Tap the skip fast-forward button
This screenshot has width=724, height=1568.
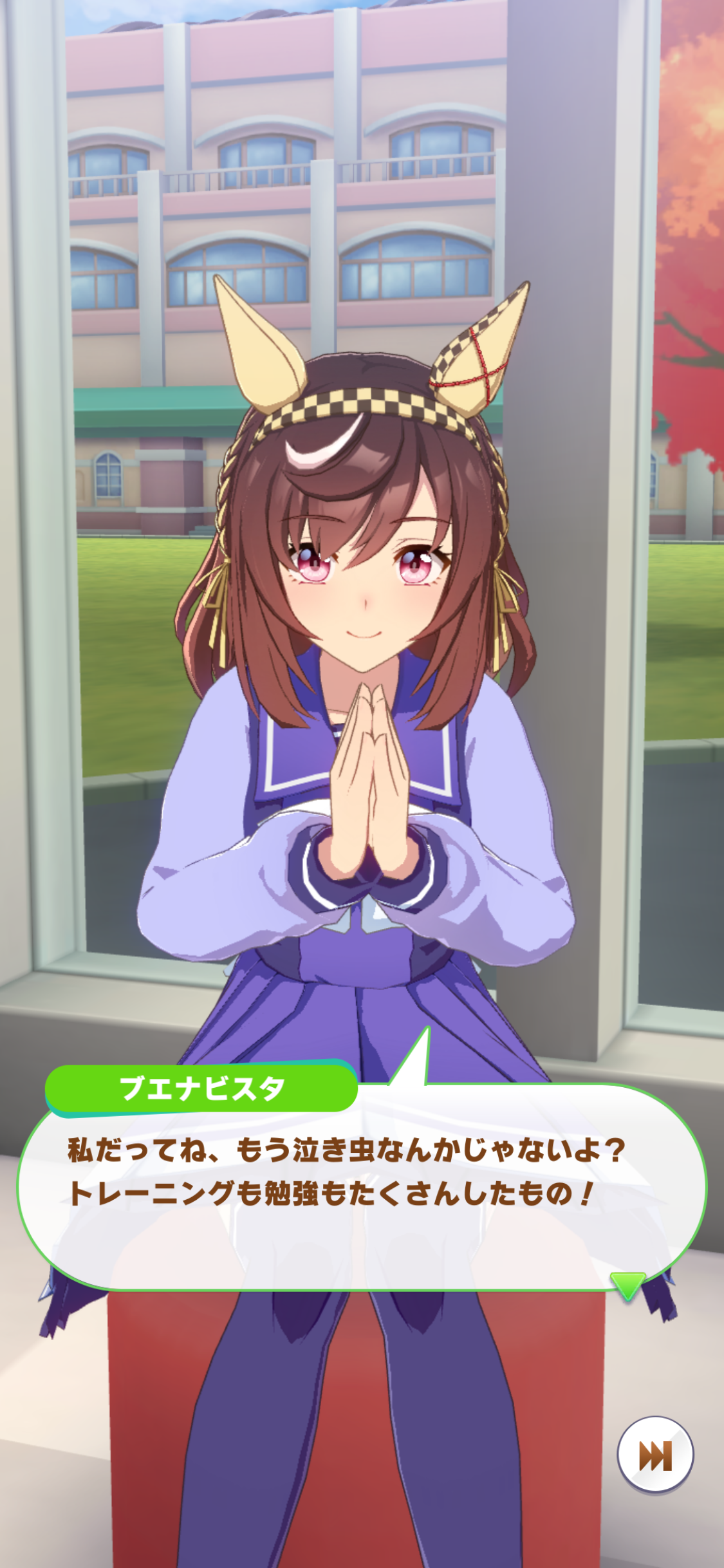pos(655,1455)
